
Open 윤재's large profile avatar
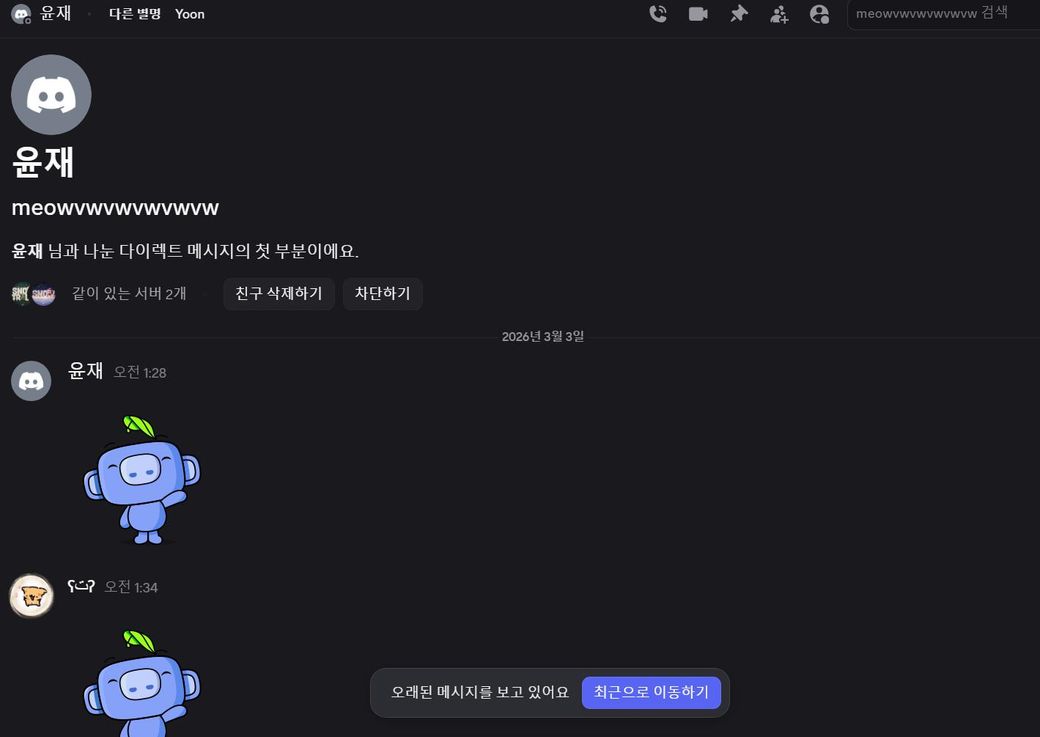(51, 95)
